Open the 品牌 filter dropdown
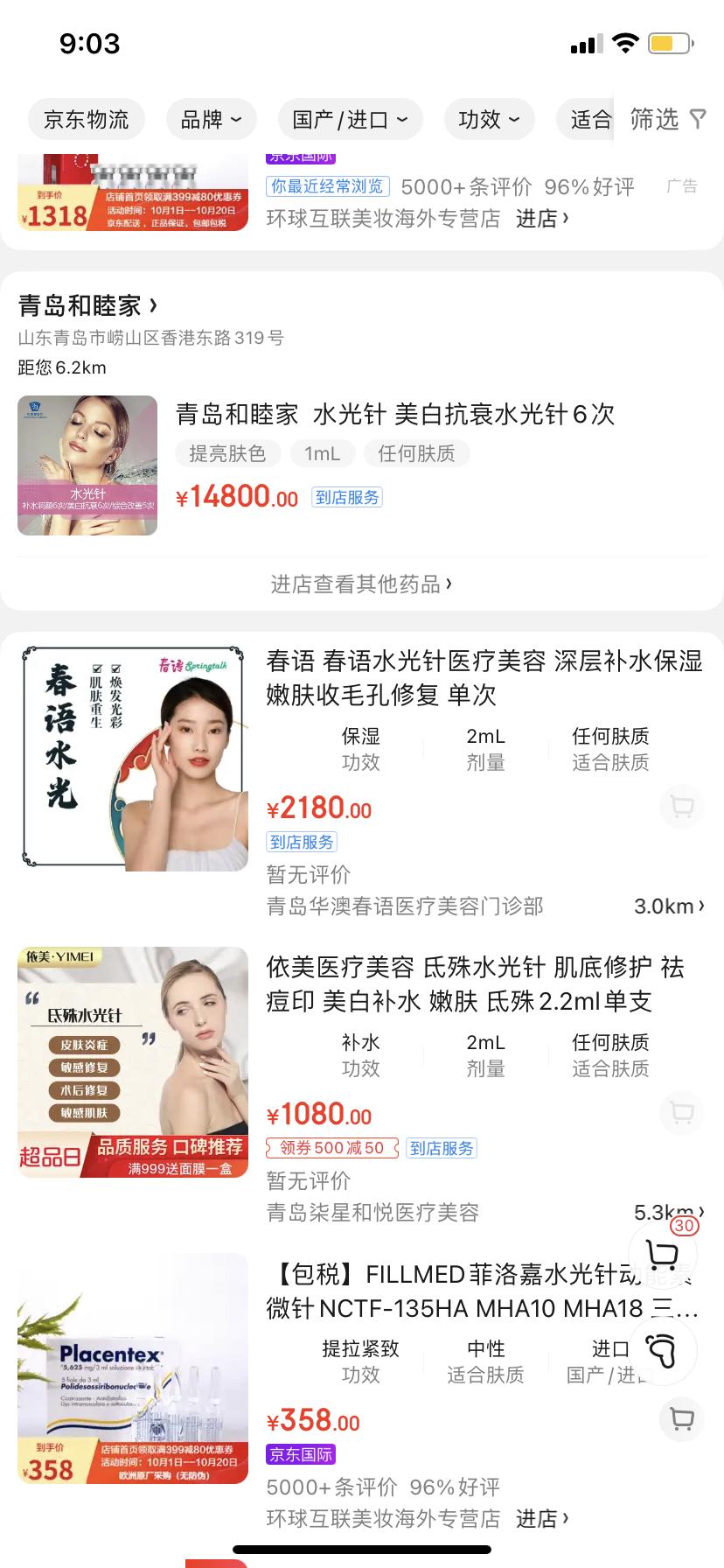Viewport: 724px width, 1568px height. coord(211,119)
